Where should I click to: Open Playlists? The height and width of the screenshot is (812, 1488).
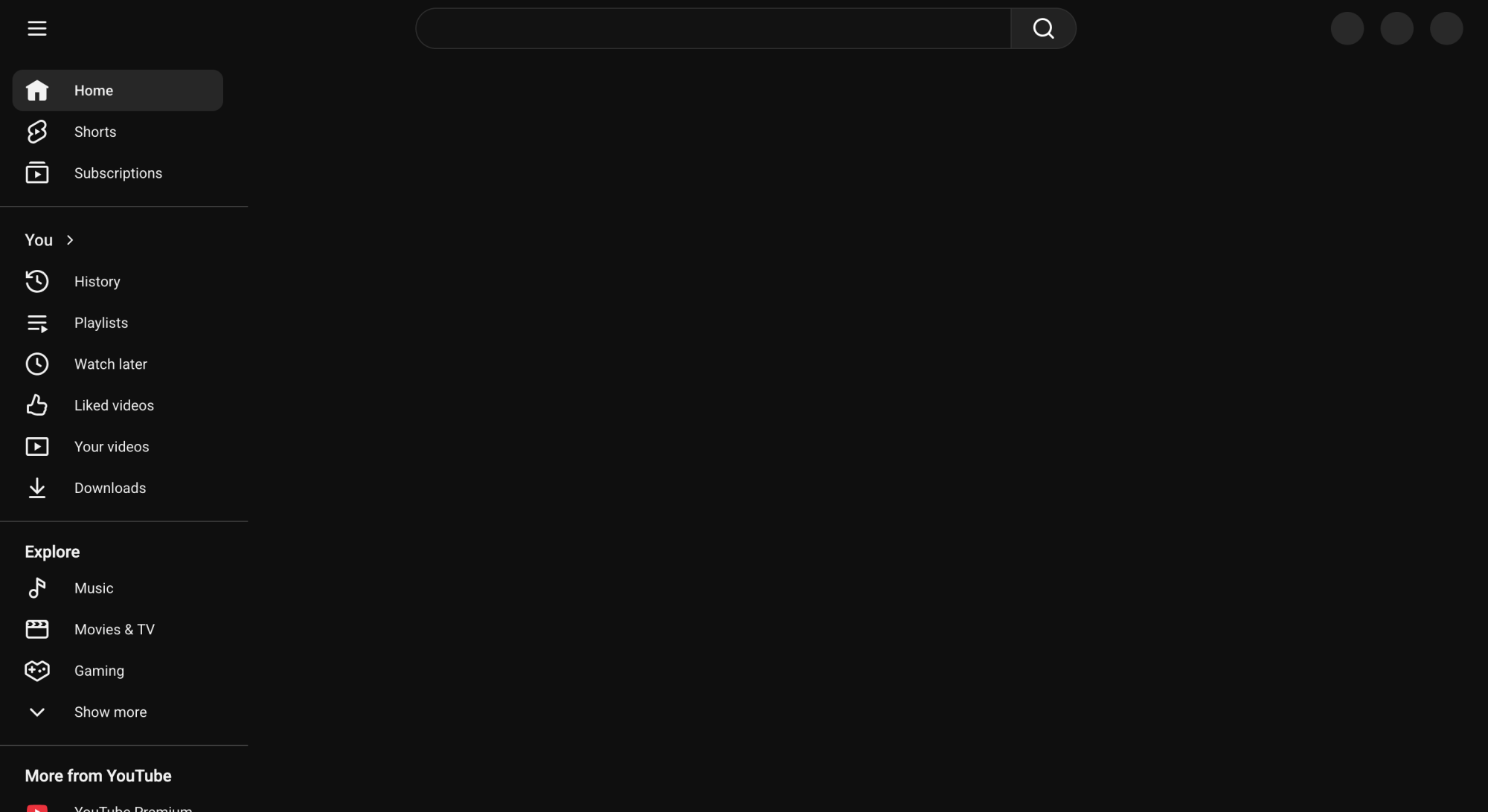point(118,323)
